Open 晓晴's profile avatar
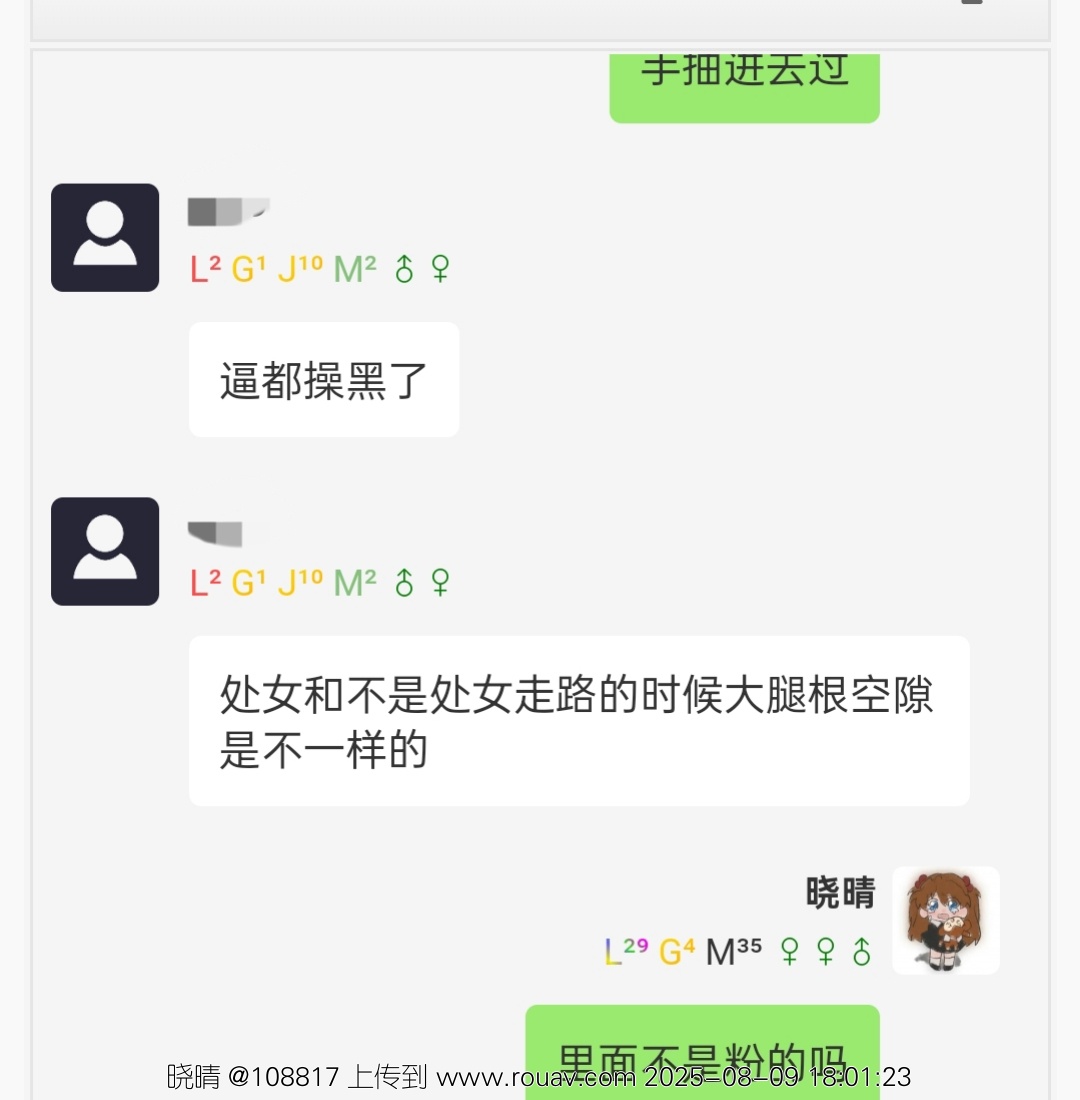Image resolution: width=1080 pixels, height=1100 pixels. [x=945, y=920]
